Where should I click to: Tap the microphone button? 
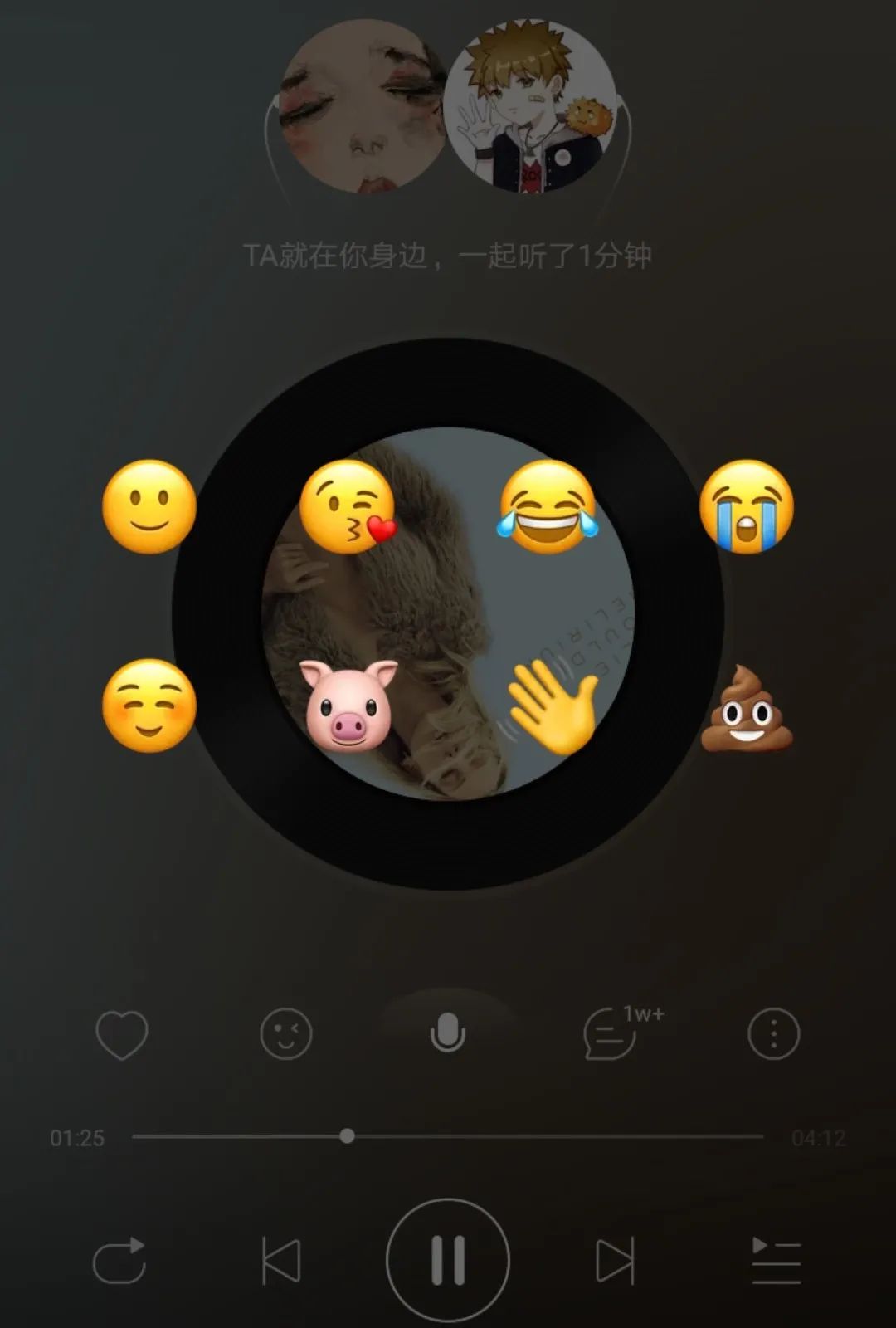click(x=448, y=1033)
